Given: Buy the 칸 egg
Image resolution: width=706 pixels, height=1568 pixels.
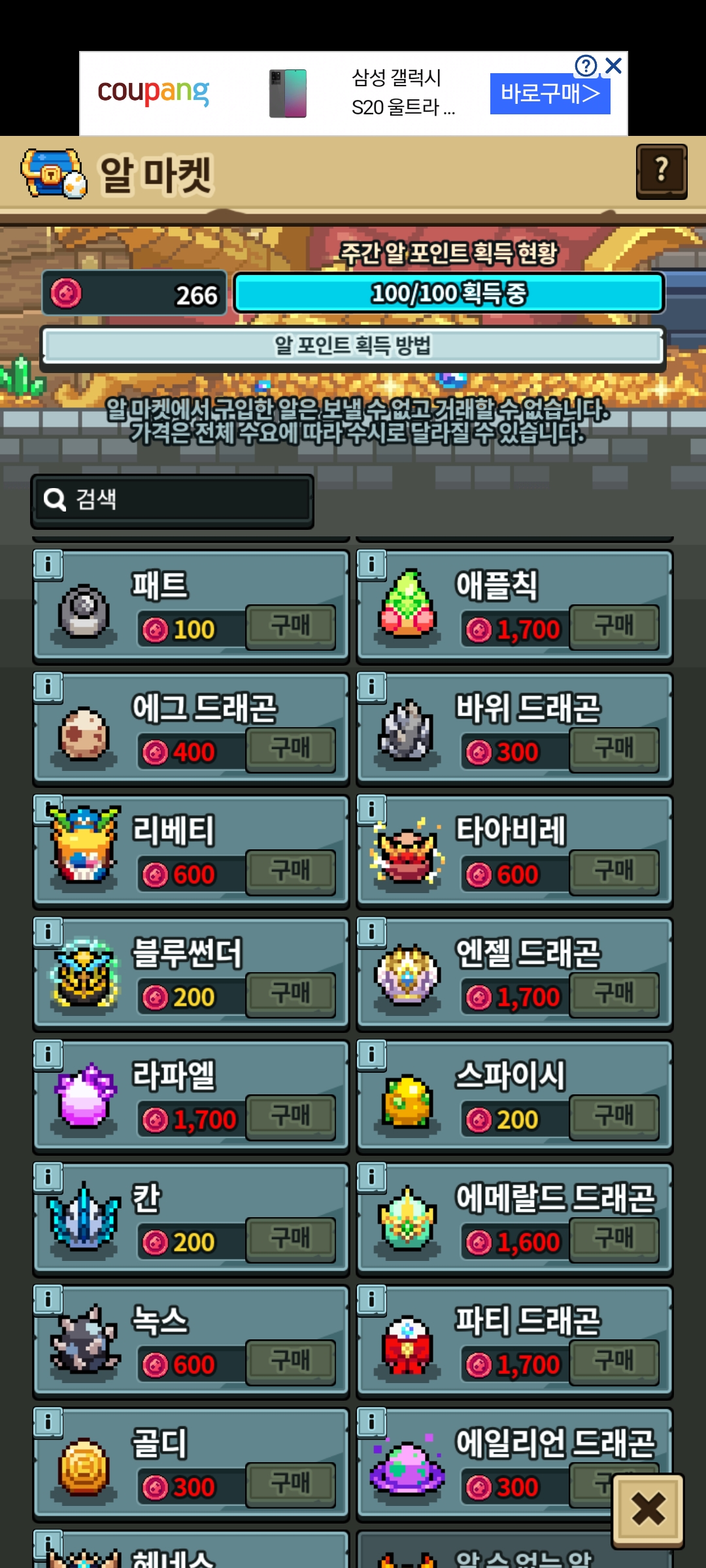Looking at the screenshot, I should (290, 1239).
